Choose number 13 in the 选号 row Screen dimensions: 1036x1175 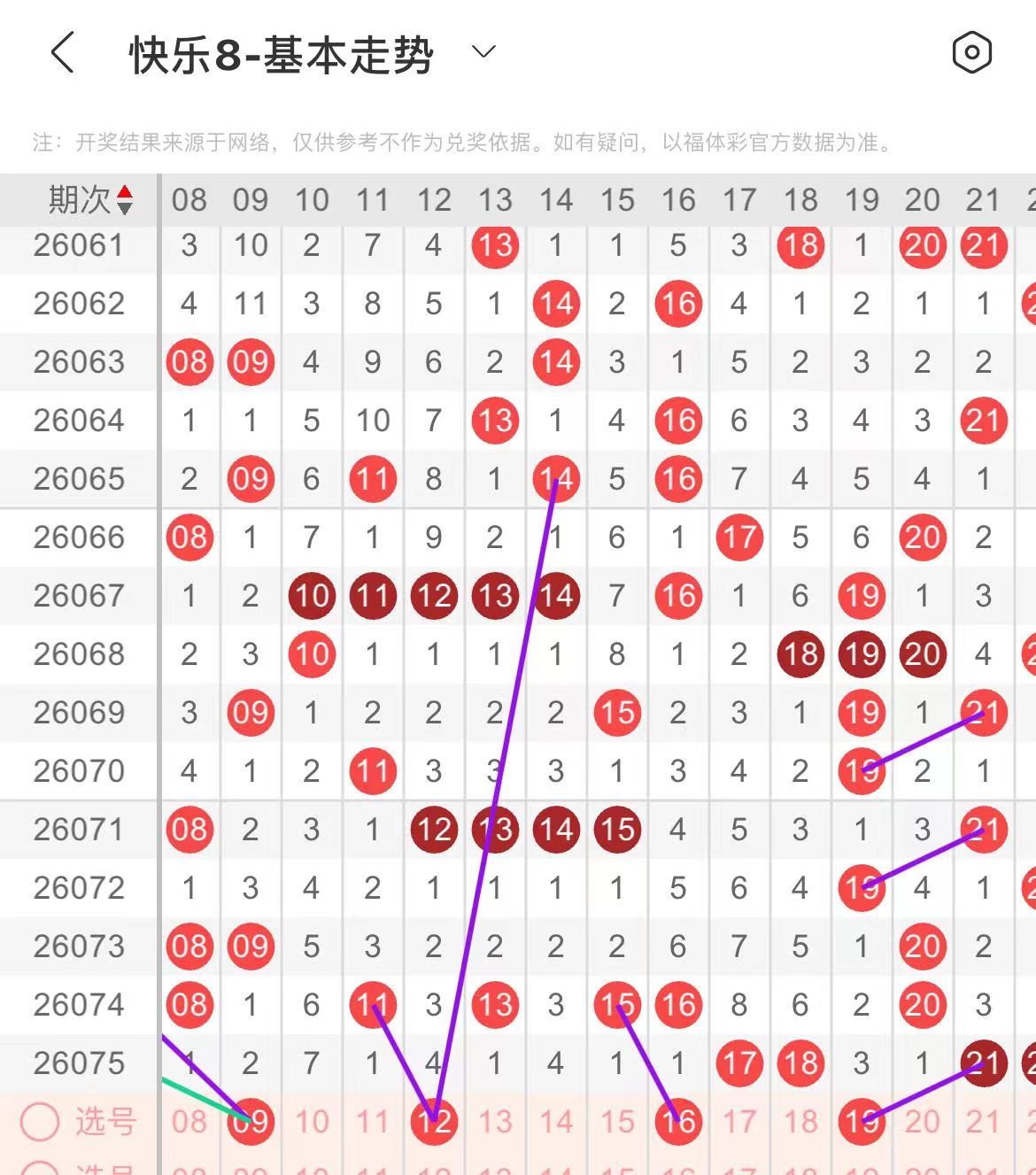[x=495, y=1122]
